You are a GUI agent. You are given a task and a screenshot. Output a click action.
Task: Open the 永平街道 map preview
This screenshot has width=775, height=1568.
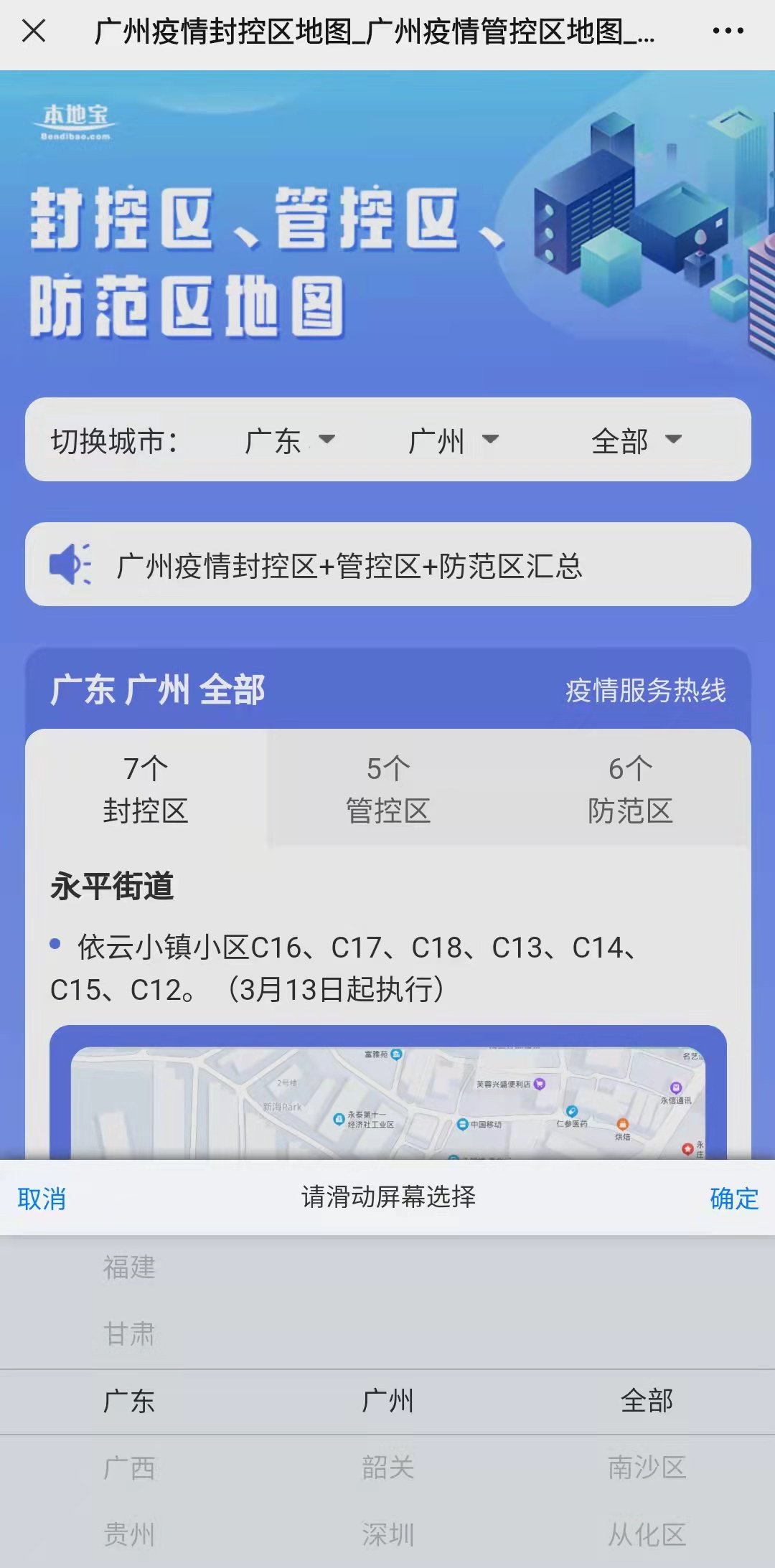[x=387, y=1097]
